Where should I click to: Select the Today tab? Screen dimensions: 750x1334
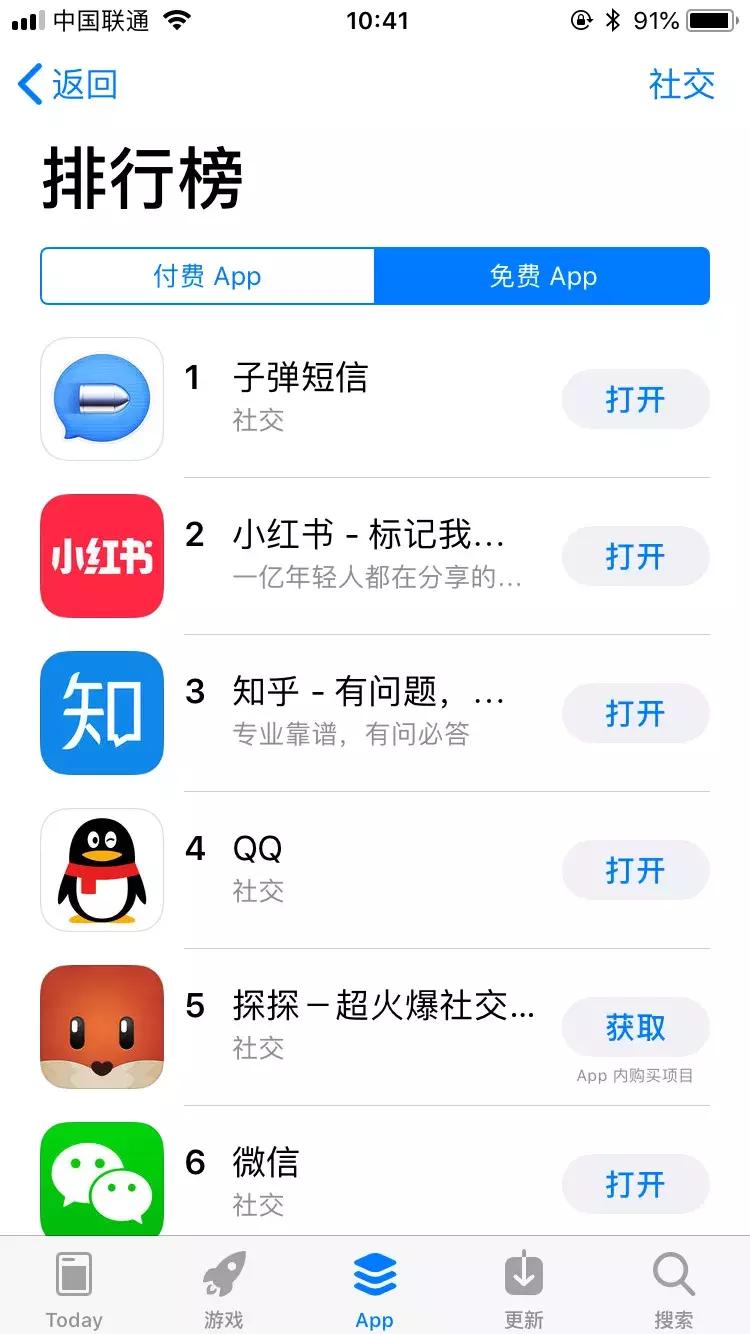(73, 1285)
